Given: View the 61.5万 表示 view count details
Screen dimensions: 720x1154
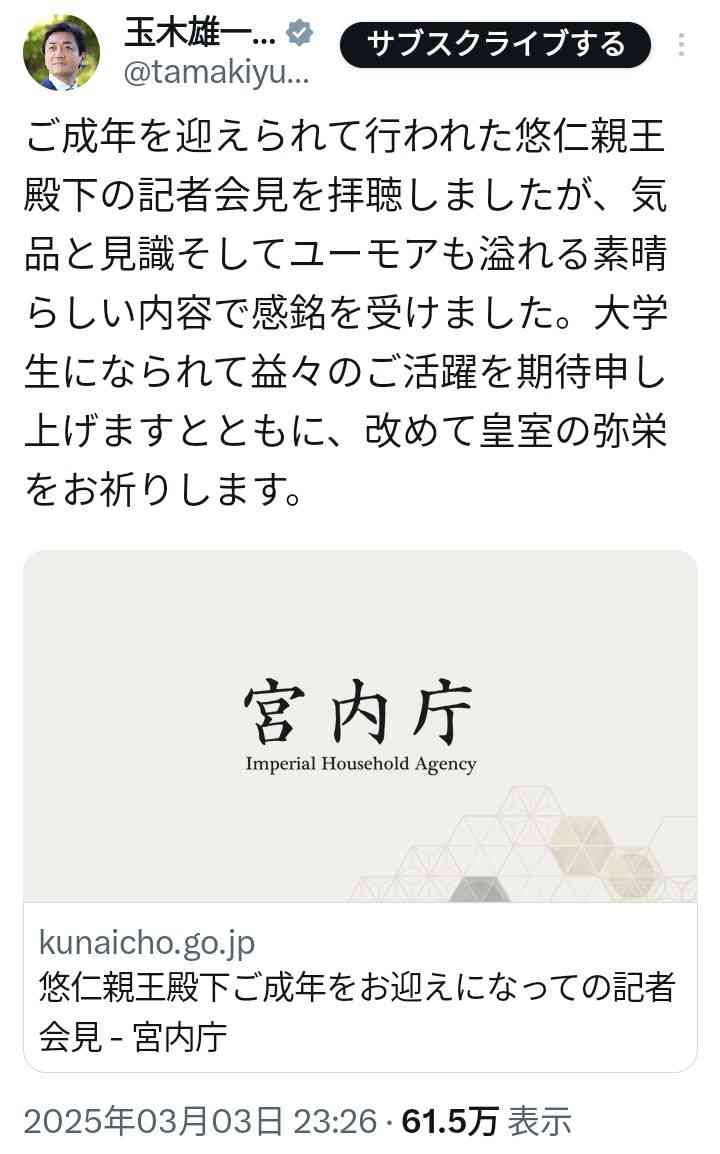Looking at the screenshot, I should click(x=486, y=1121).
